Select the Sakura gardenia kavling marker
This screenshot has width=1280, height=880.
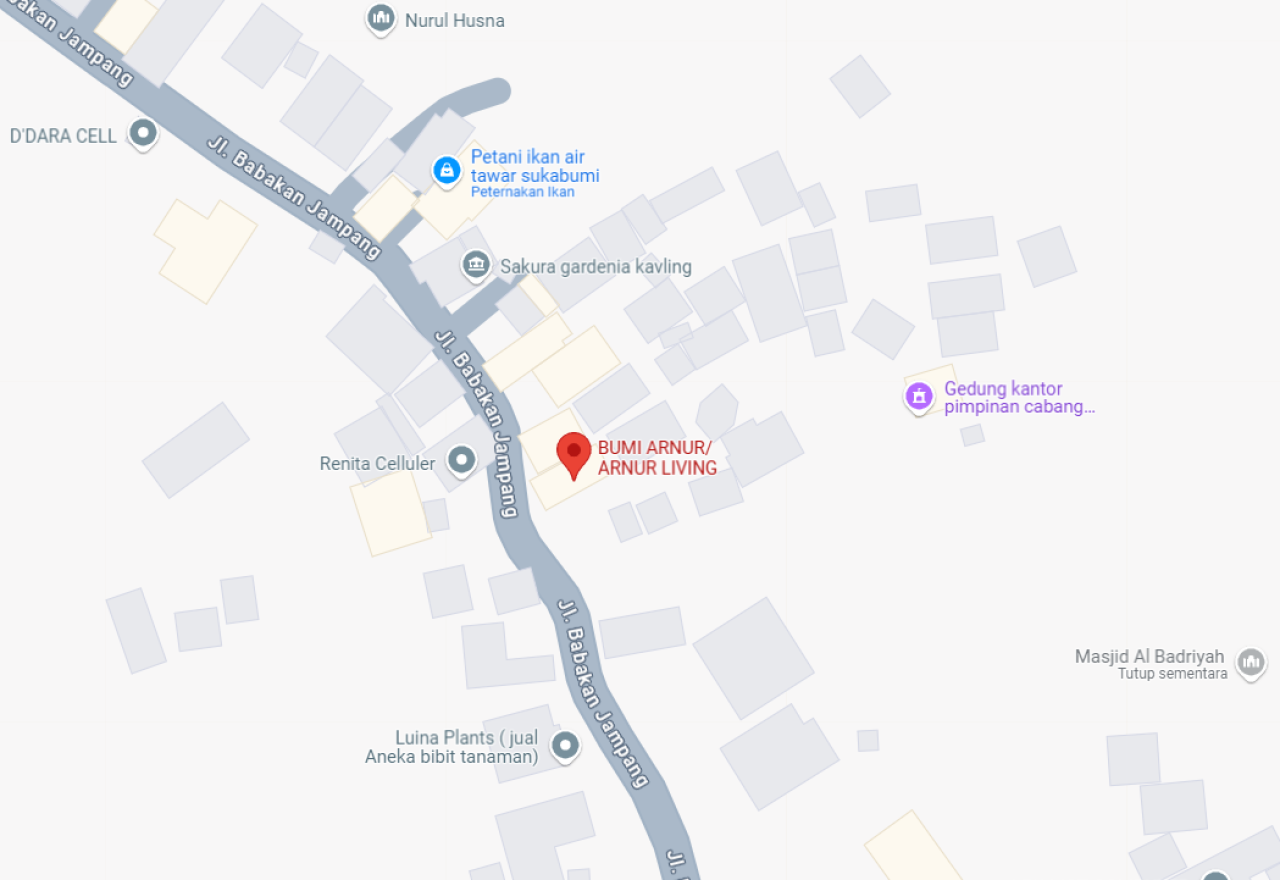(x=475, y=265)
